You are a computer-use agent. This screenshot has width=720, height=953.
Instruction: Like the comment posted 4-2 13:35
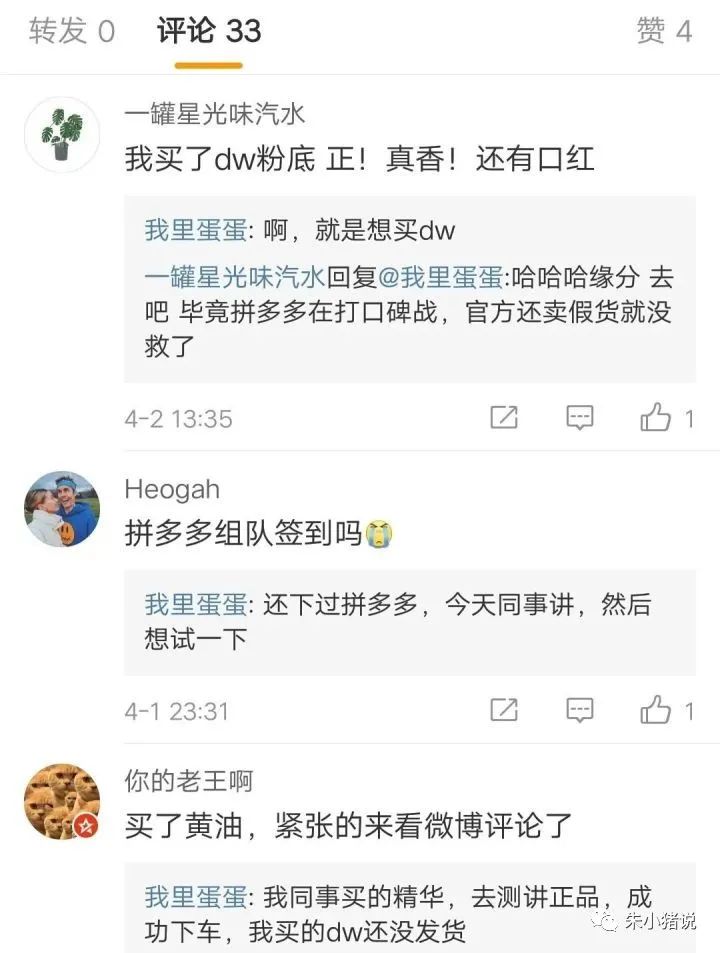(x=657, y=418)
